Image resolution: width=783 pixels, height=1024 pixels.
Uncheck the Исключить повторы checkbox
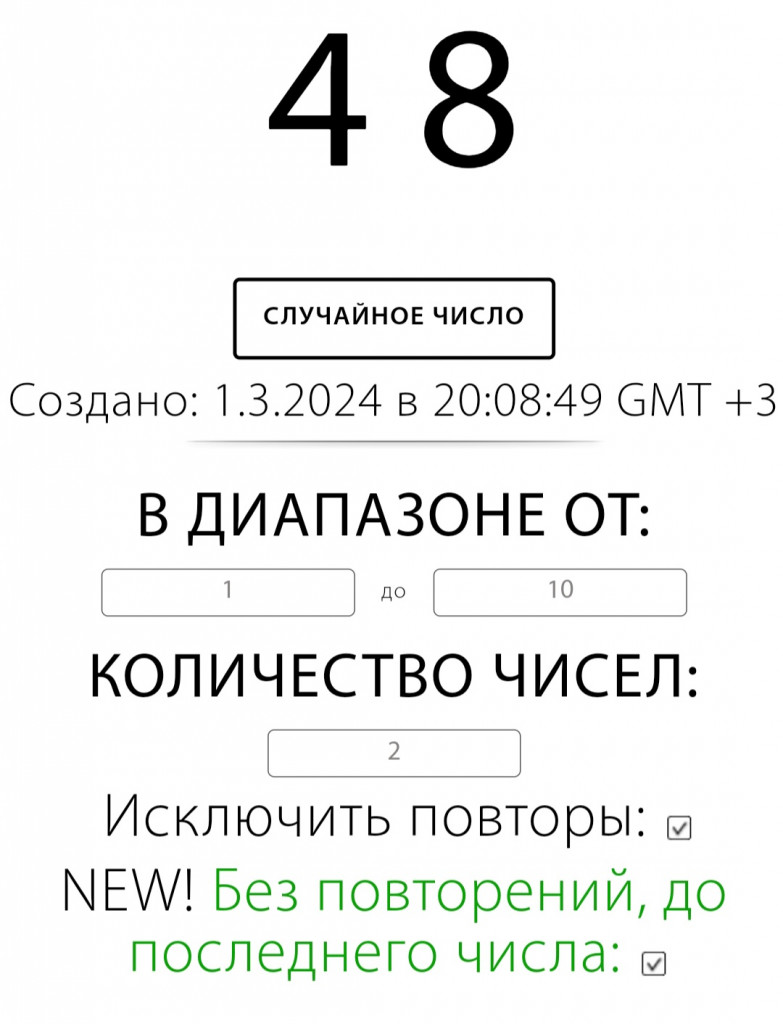[680, 828]
